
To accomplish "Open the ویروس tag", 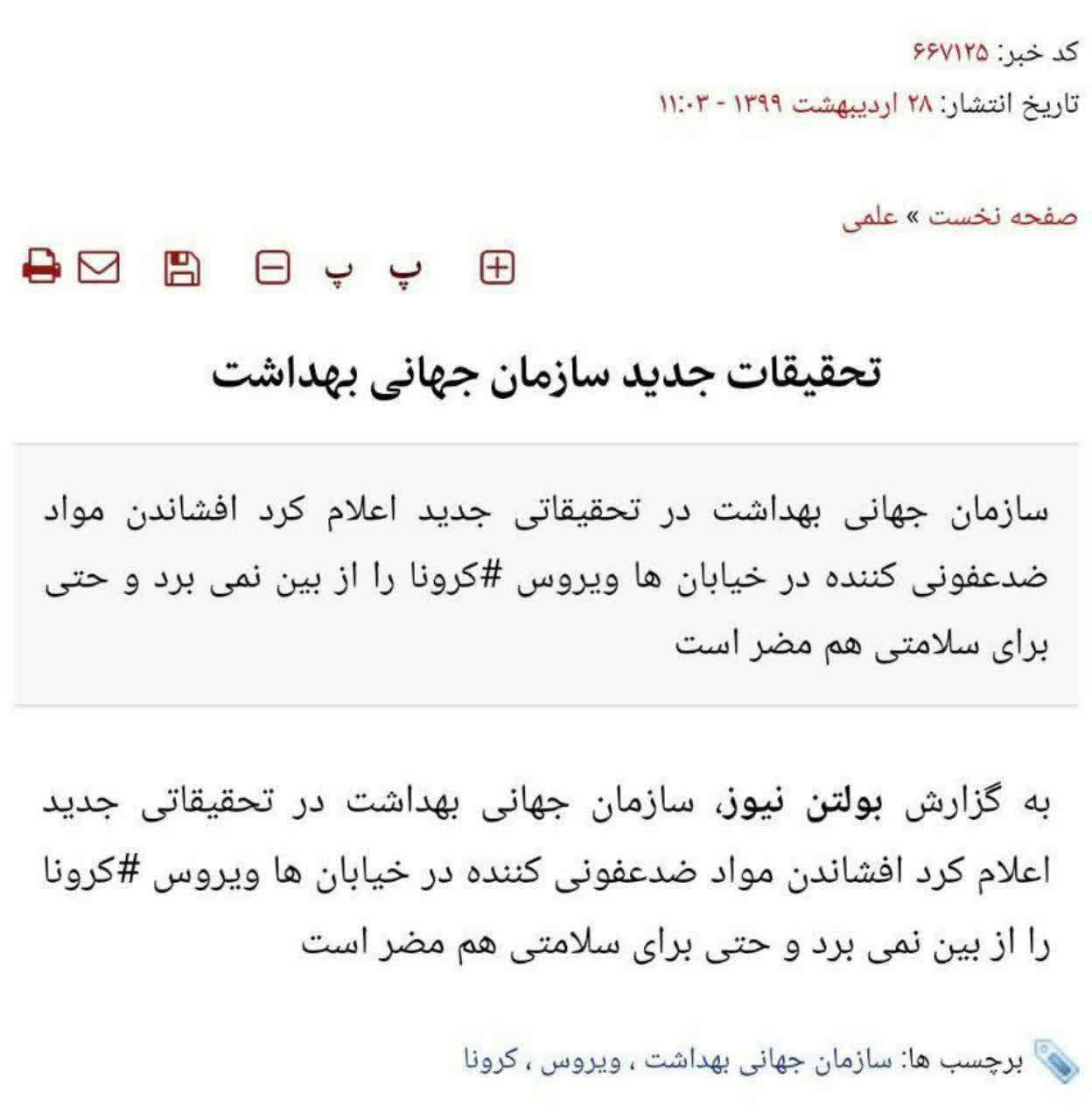I will click(x=582, y=1060).
